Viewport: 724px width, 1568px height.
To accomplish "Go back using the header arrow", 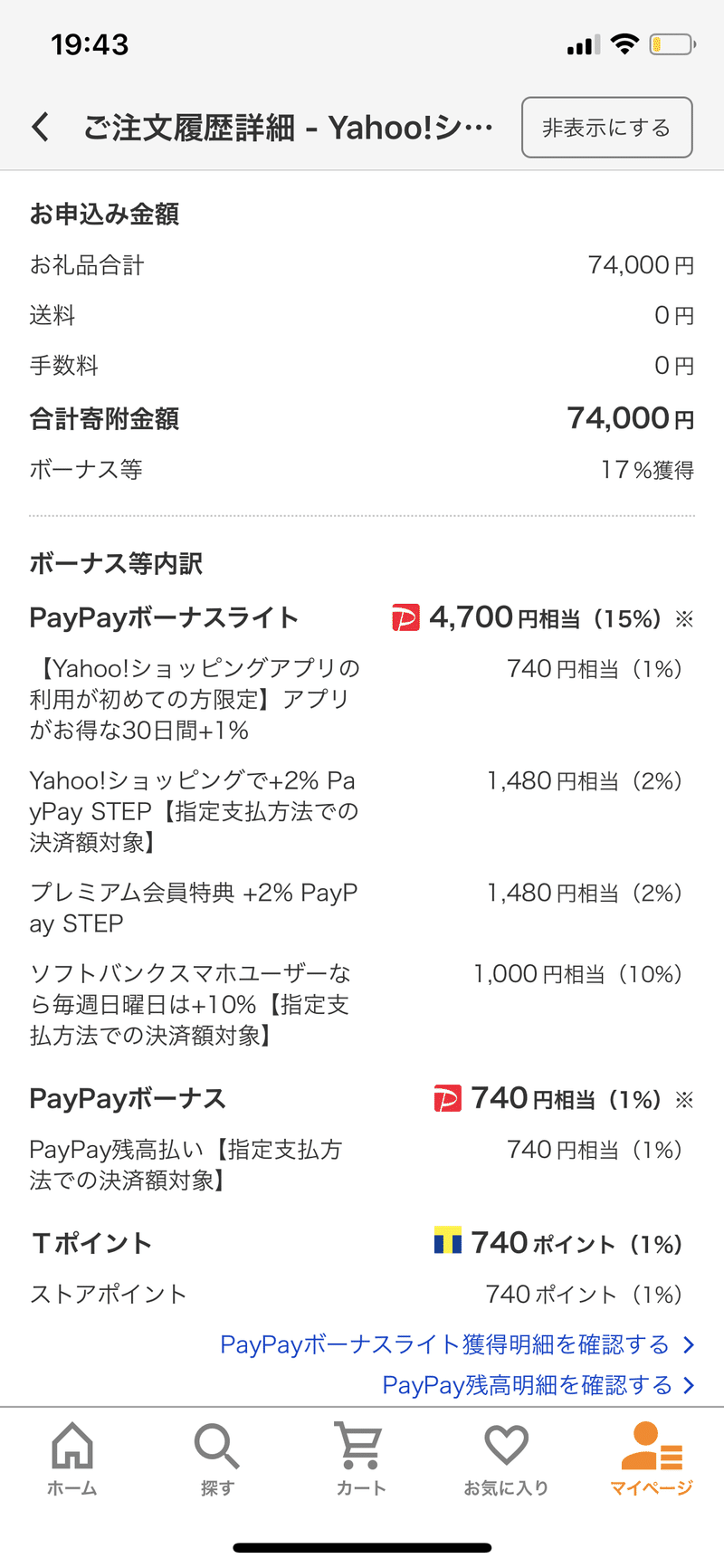I will pos(41,127).
